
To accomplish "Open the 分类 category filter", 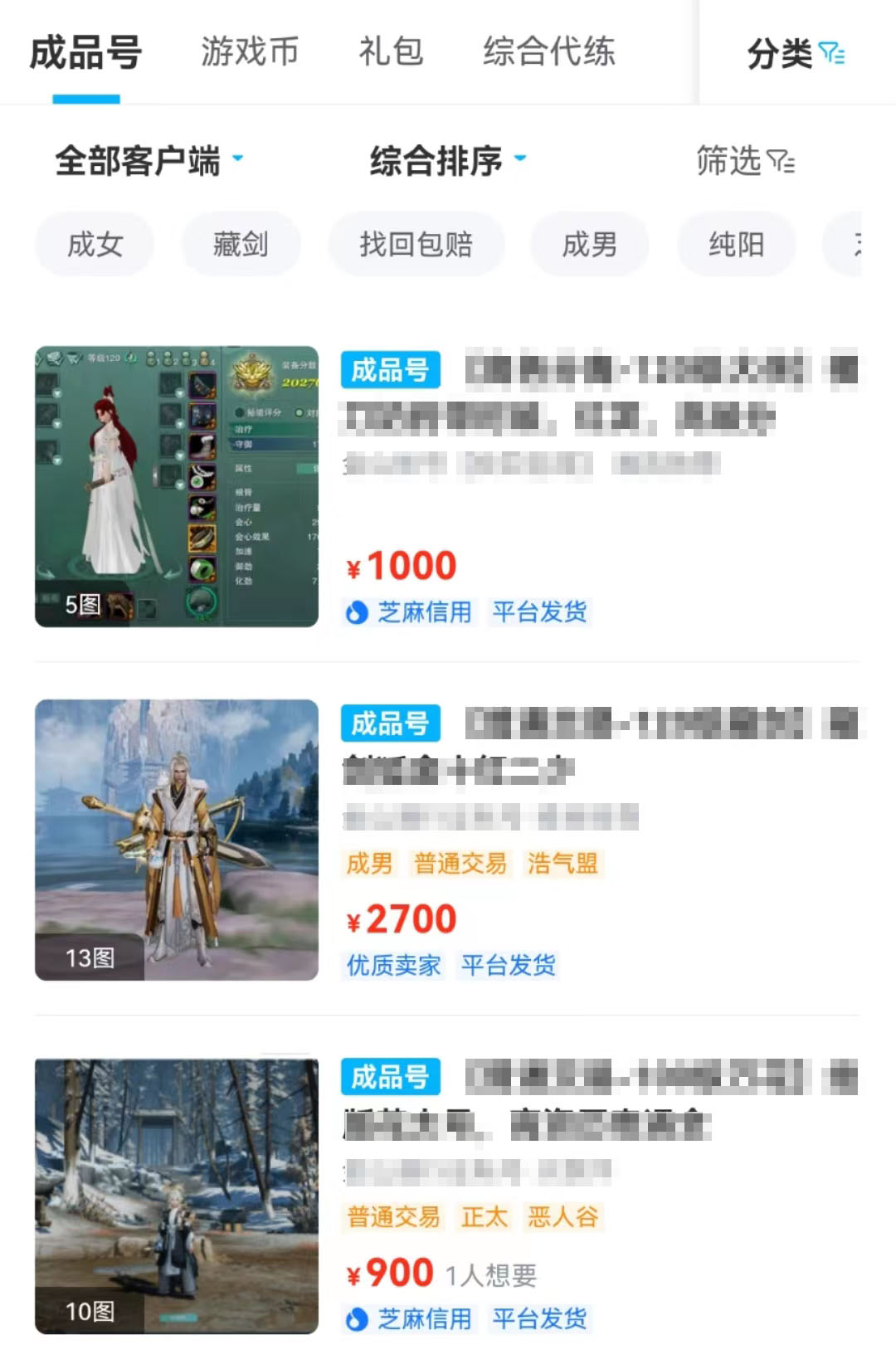I will (795, 55).
